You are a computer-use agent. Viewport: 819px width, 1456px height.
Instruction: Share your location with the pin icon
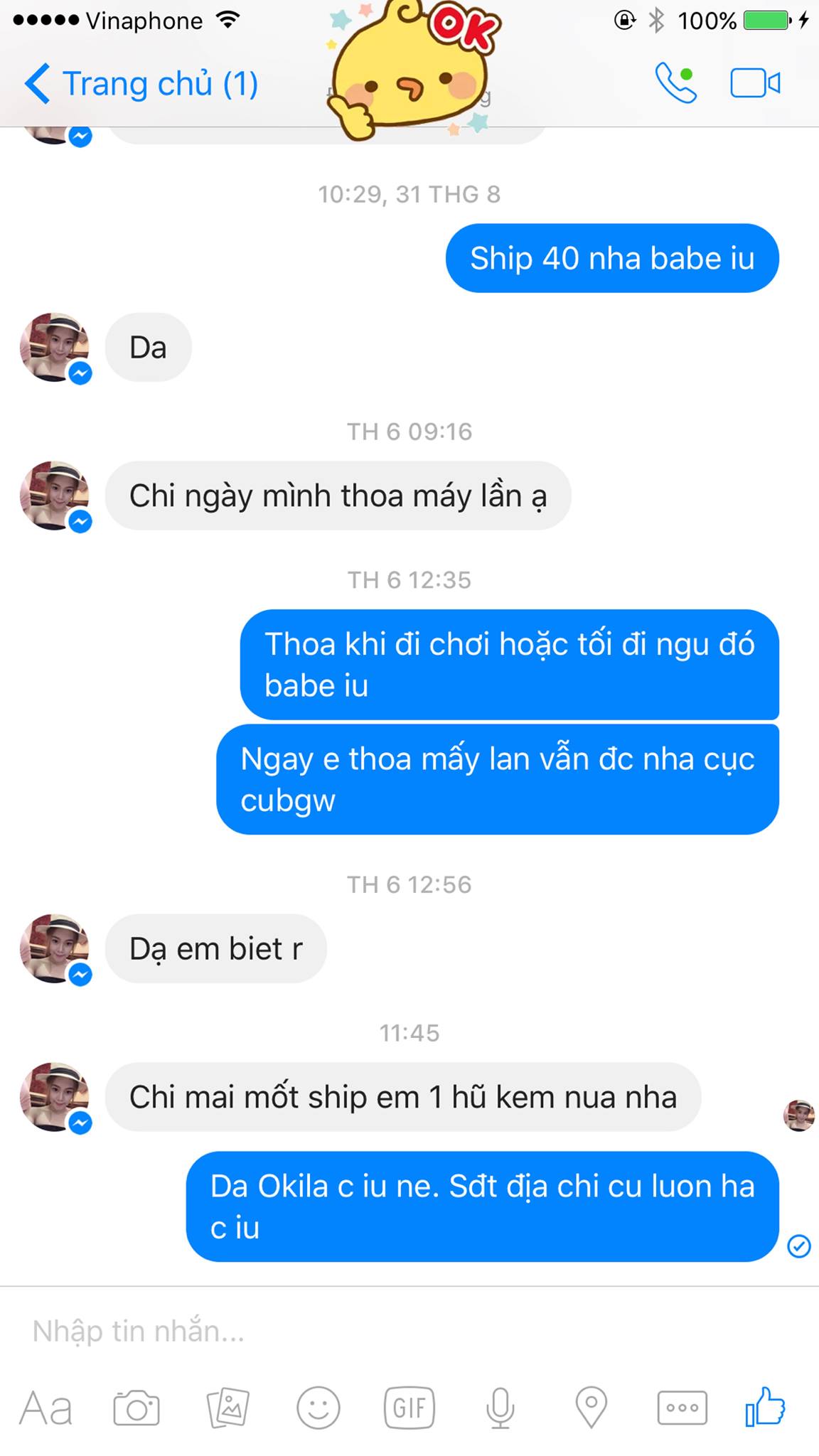(591, 1408)
